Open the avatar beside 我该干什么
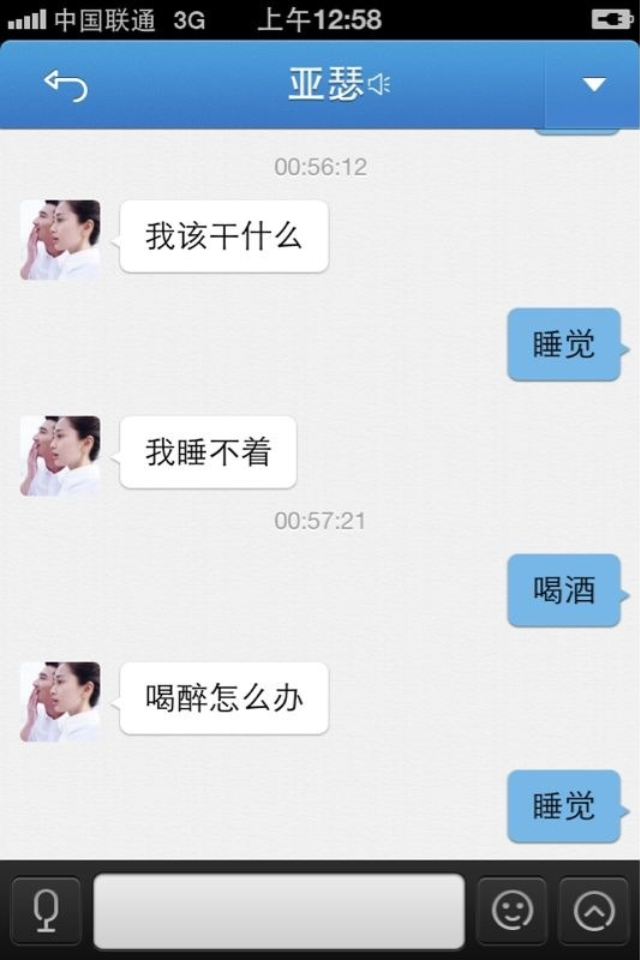The image size is (640, 960). tap(60, 240)
